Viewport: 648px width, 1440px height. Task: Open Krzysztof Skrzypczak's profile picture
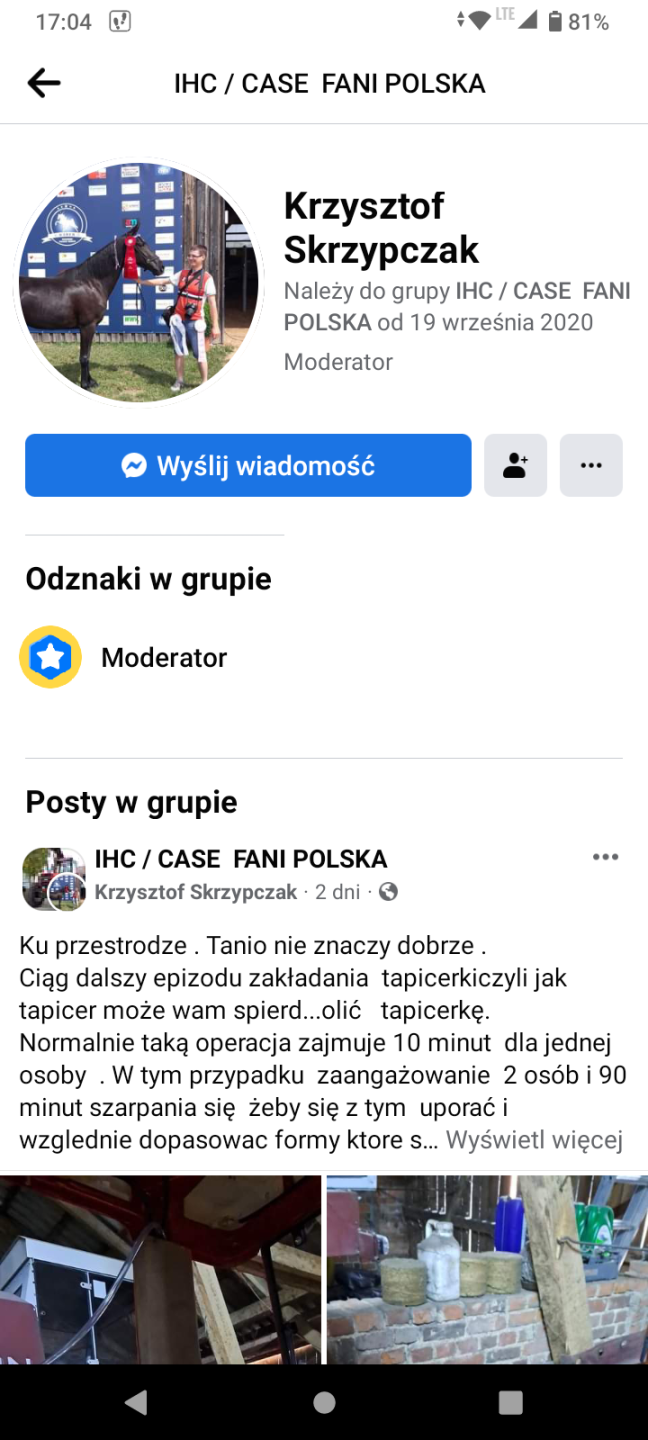(139, 282)
